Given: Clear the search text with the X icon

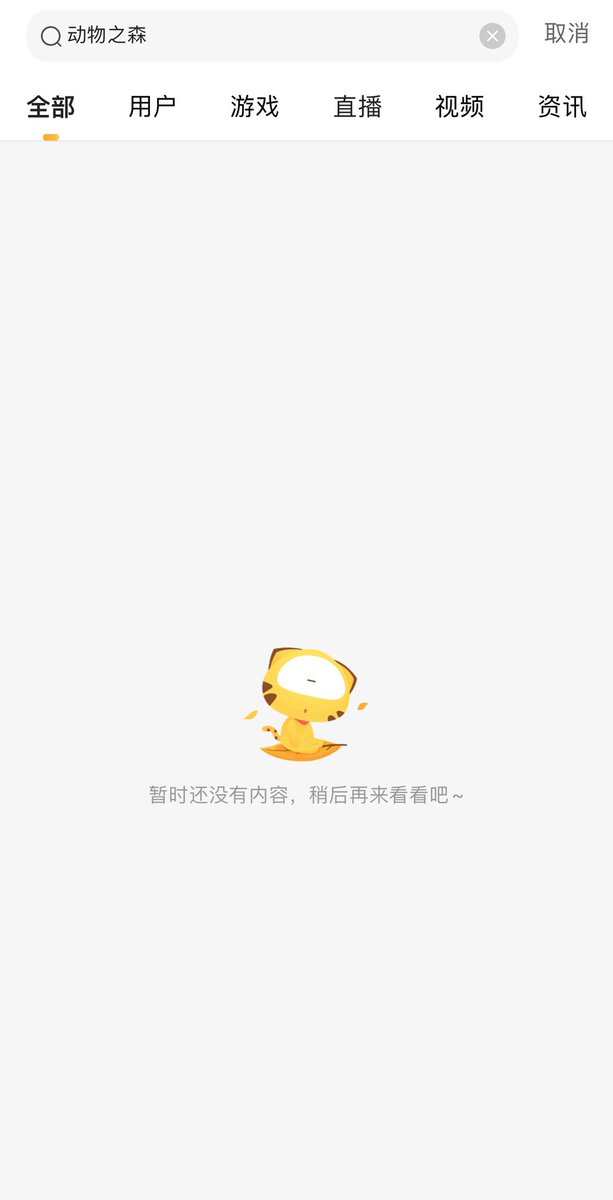Looking at the screenshot, I should [492, 36].
